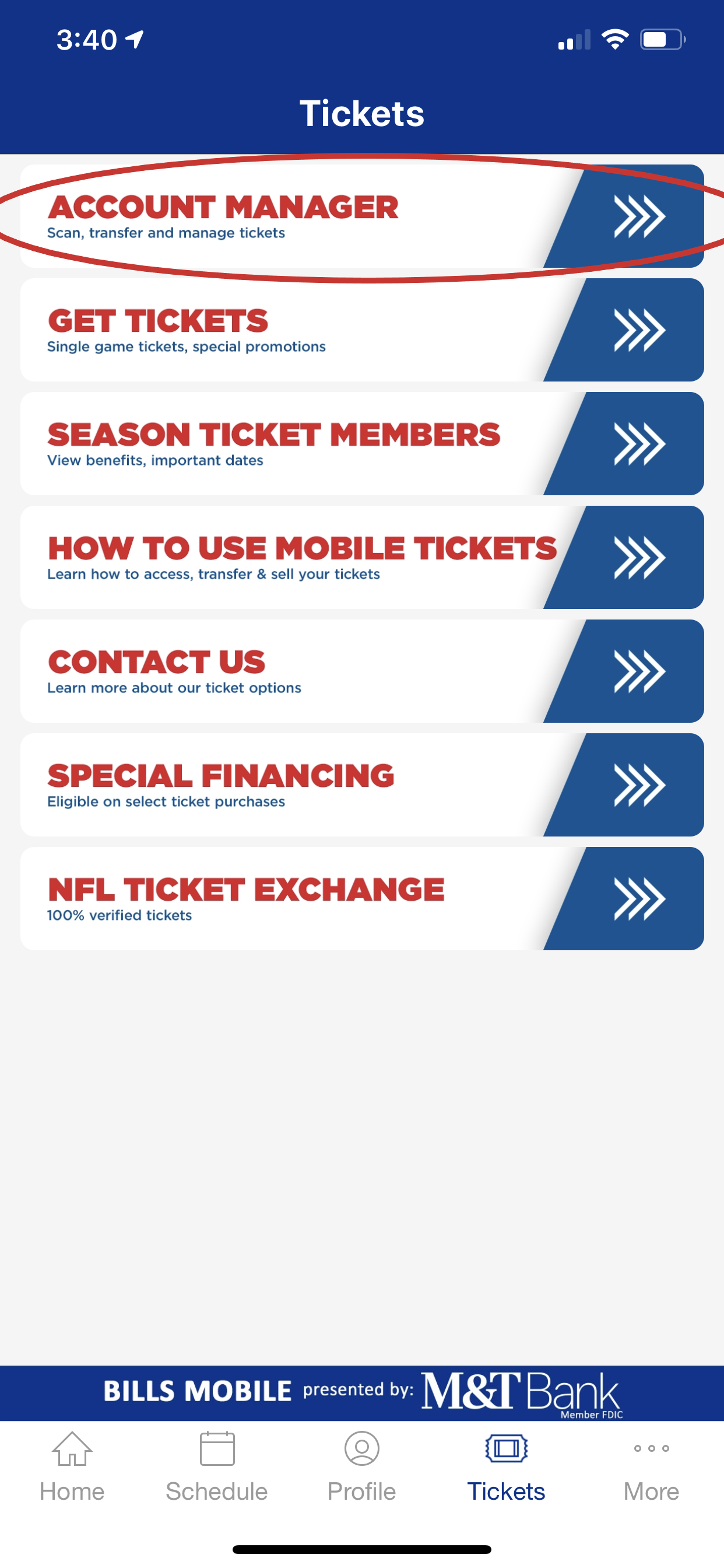Select the Tickets tab
Viewport: 724px width, 1568px height.
[506, 1467]
